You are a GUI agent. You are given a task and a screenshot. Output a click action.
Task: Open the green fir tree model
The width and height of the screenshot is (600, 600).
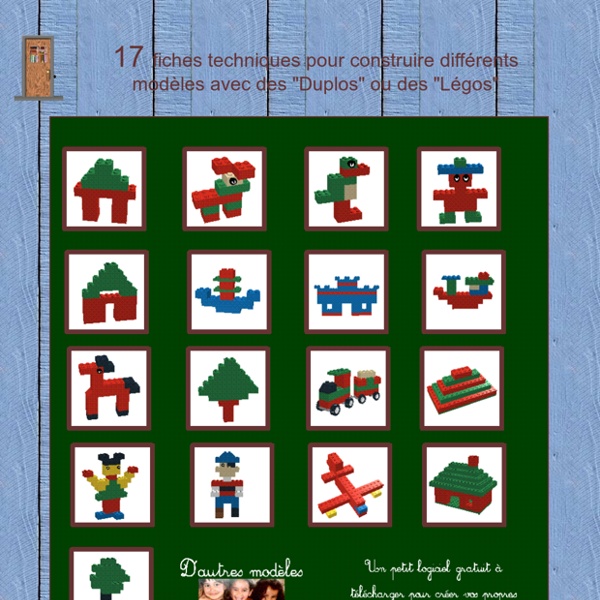pyautogui.click(x=228, y=388)
